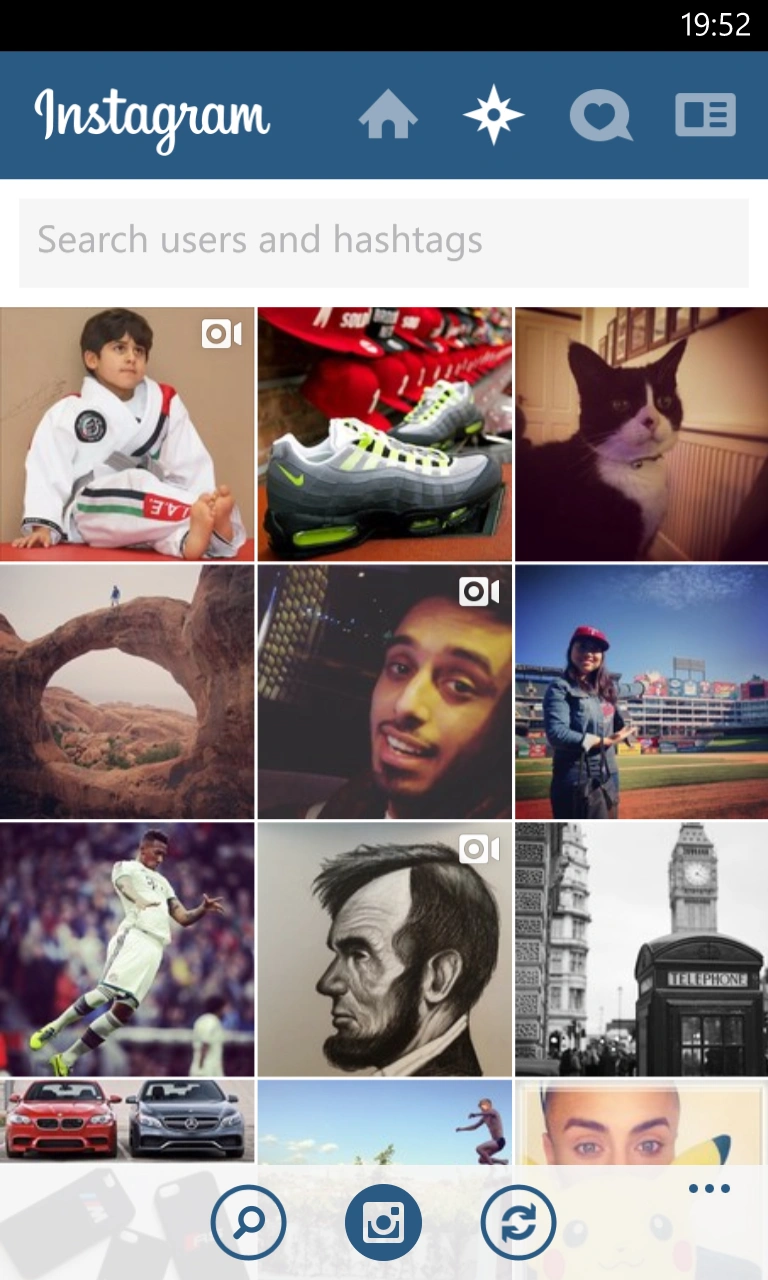View the black and white cat photo
This screenshot has height=1280, width=768.
point(641,434)
